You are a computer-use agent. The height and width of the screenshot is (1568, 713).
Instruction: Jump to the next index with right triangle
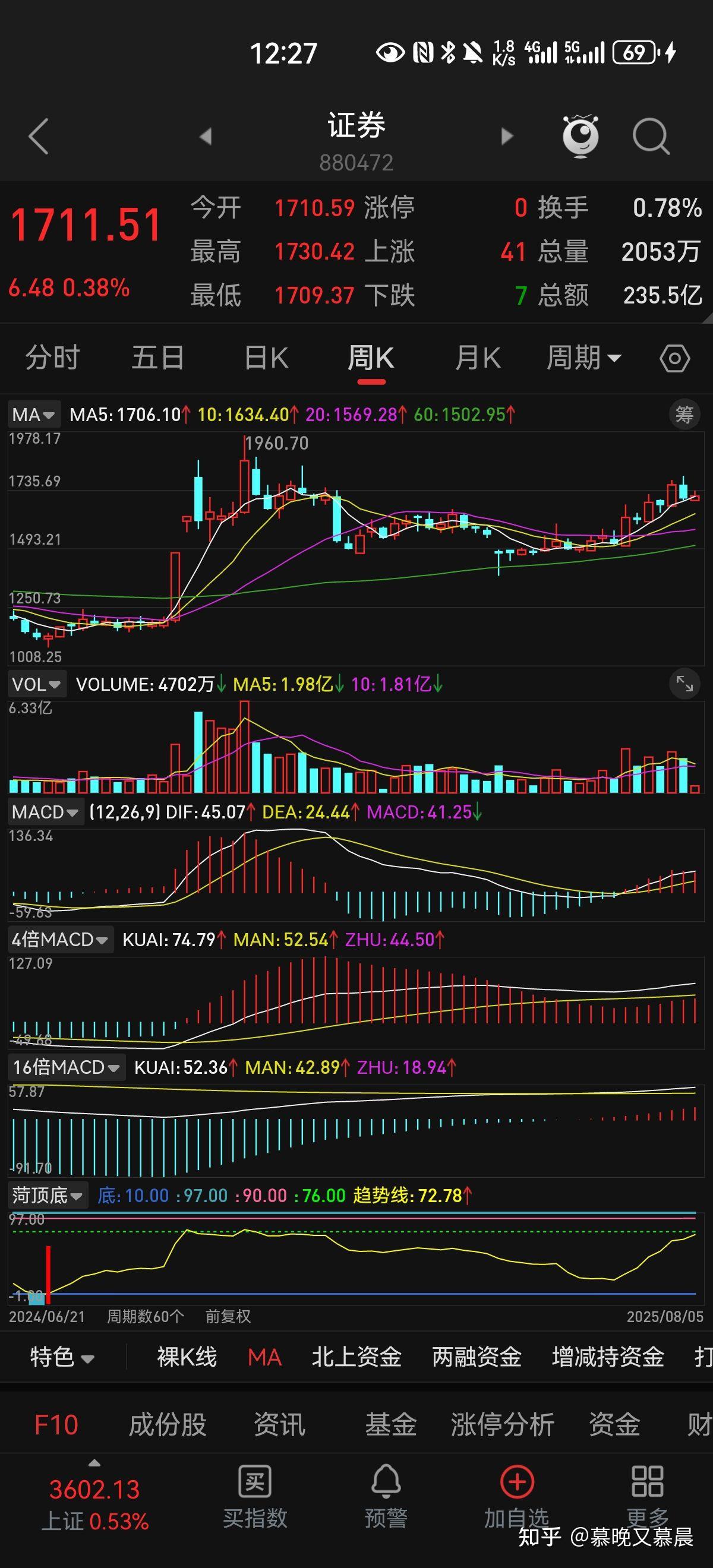(507, 136)
